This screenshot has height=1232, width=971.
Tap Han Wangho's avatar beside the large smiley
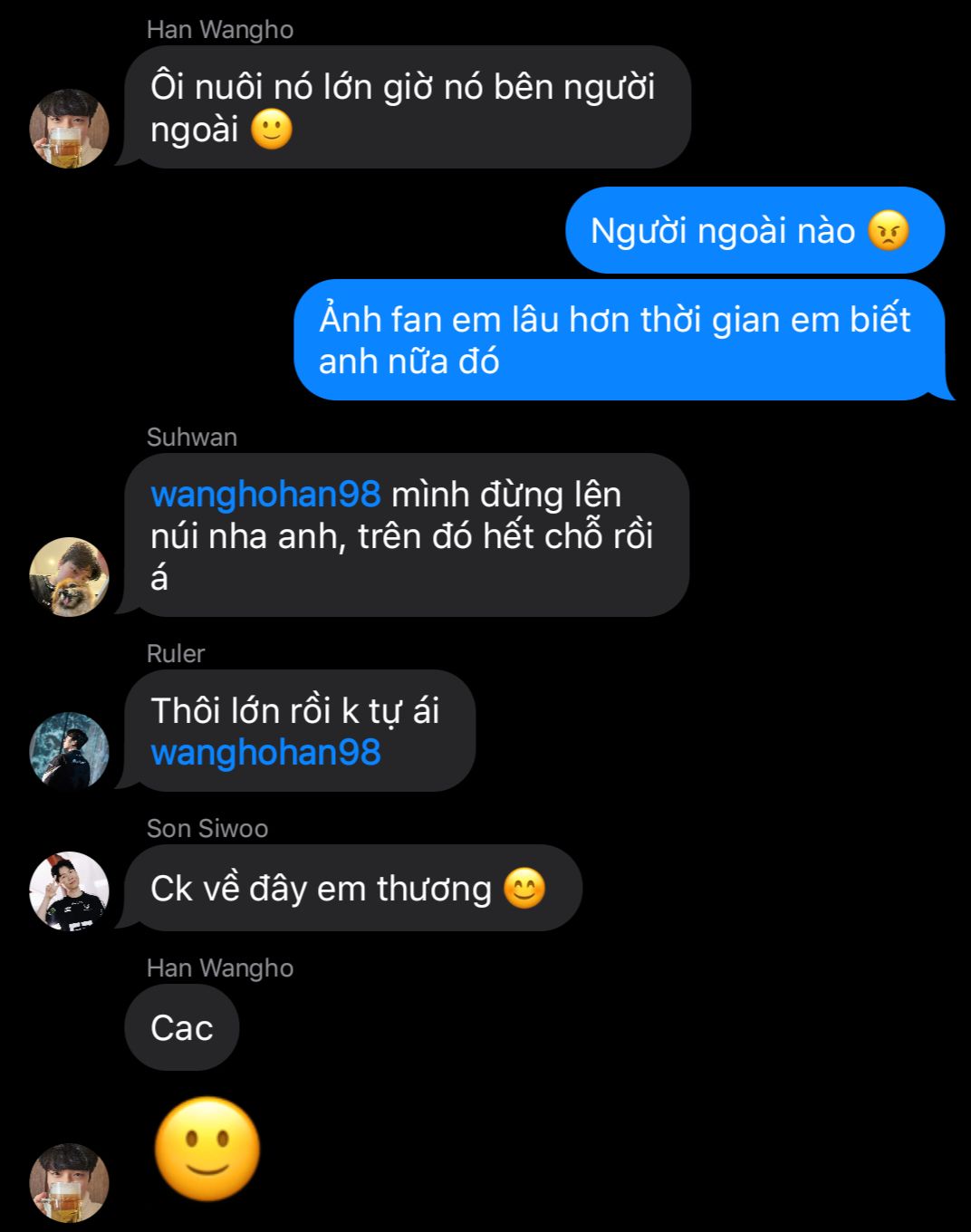pyautogui.click(x=70, y=1182)
